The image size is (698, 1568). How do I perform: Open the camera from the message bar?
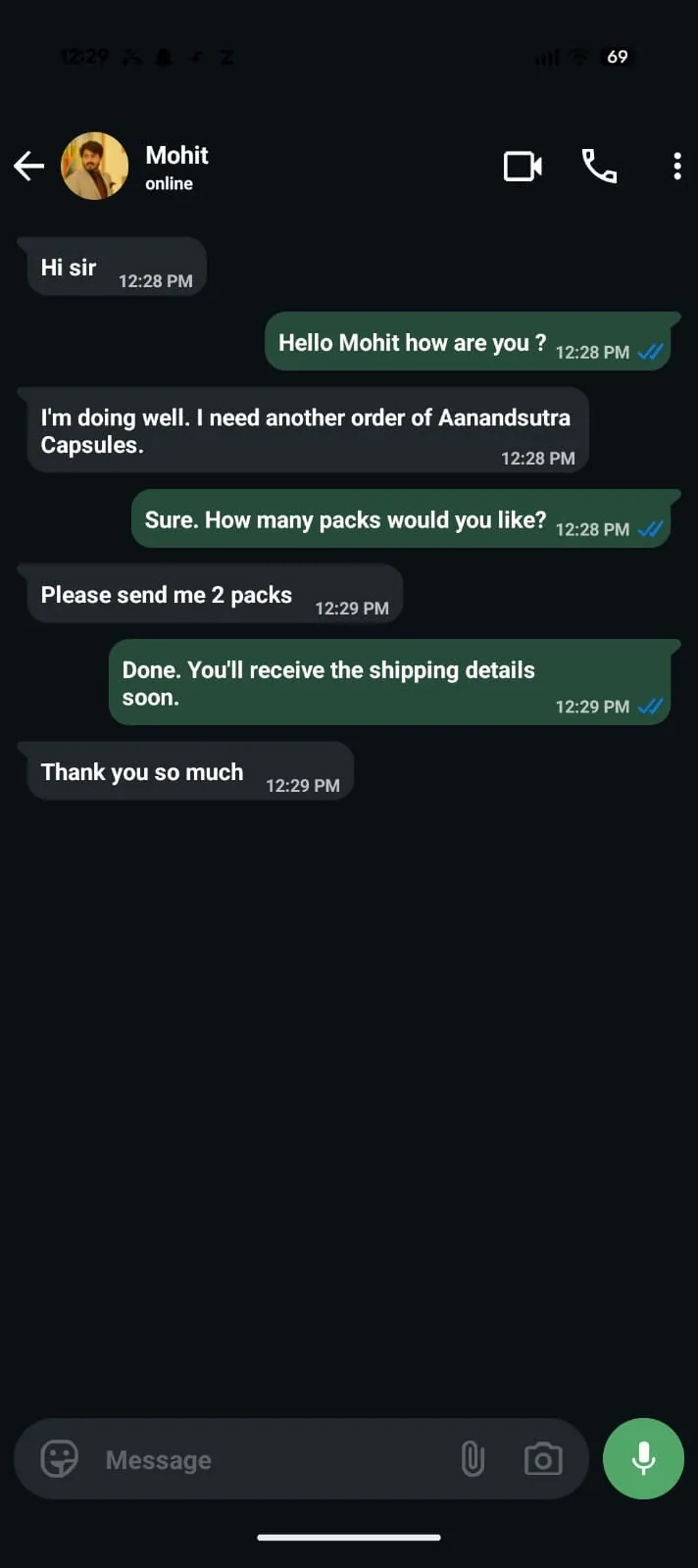pyautogui.click(x=543, y=1459)
